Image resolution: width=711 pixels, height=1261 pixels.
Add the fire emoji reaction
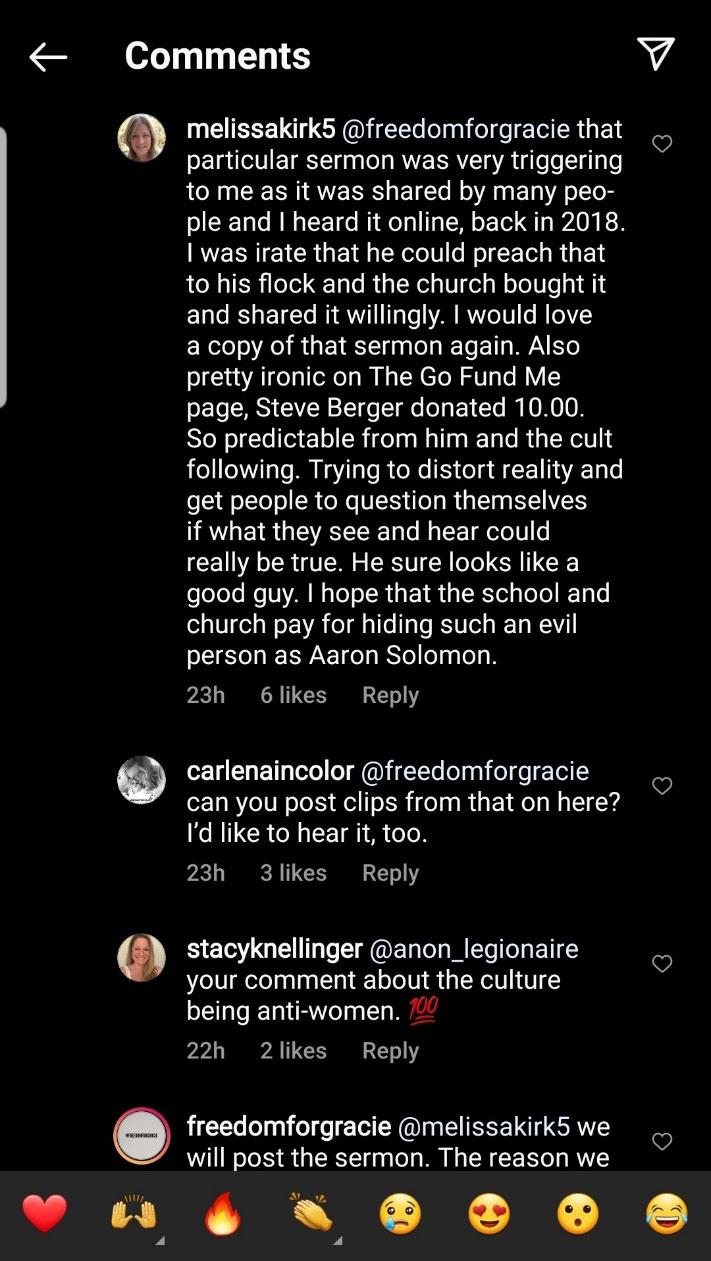[x=223, y=1215]
